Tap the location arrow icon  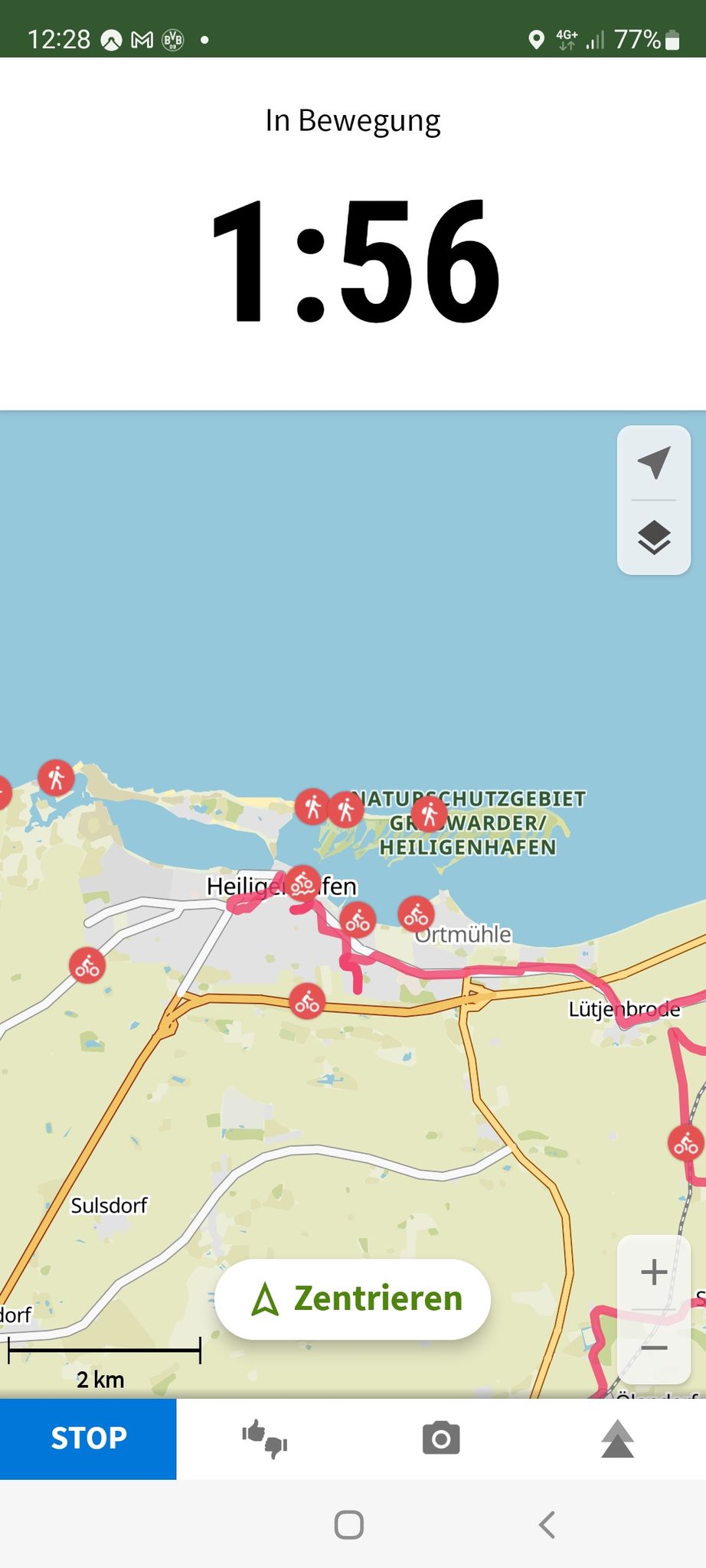pos(654,463)
